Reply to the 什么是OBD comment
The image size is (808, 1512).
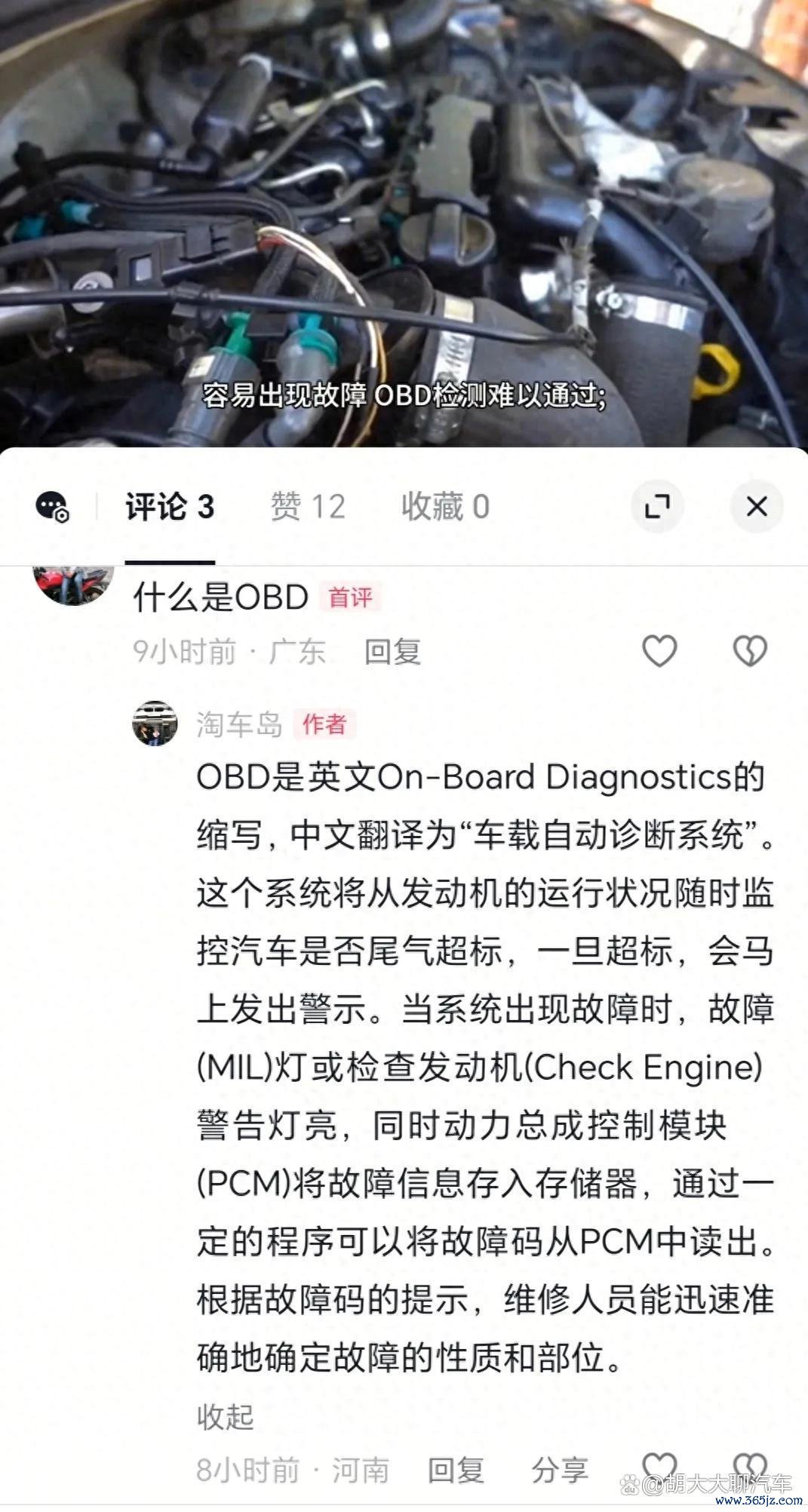pos(392,651)
